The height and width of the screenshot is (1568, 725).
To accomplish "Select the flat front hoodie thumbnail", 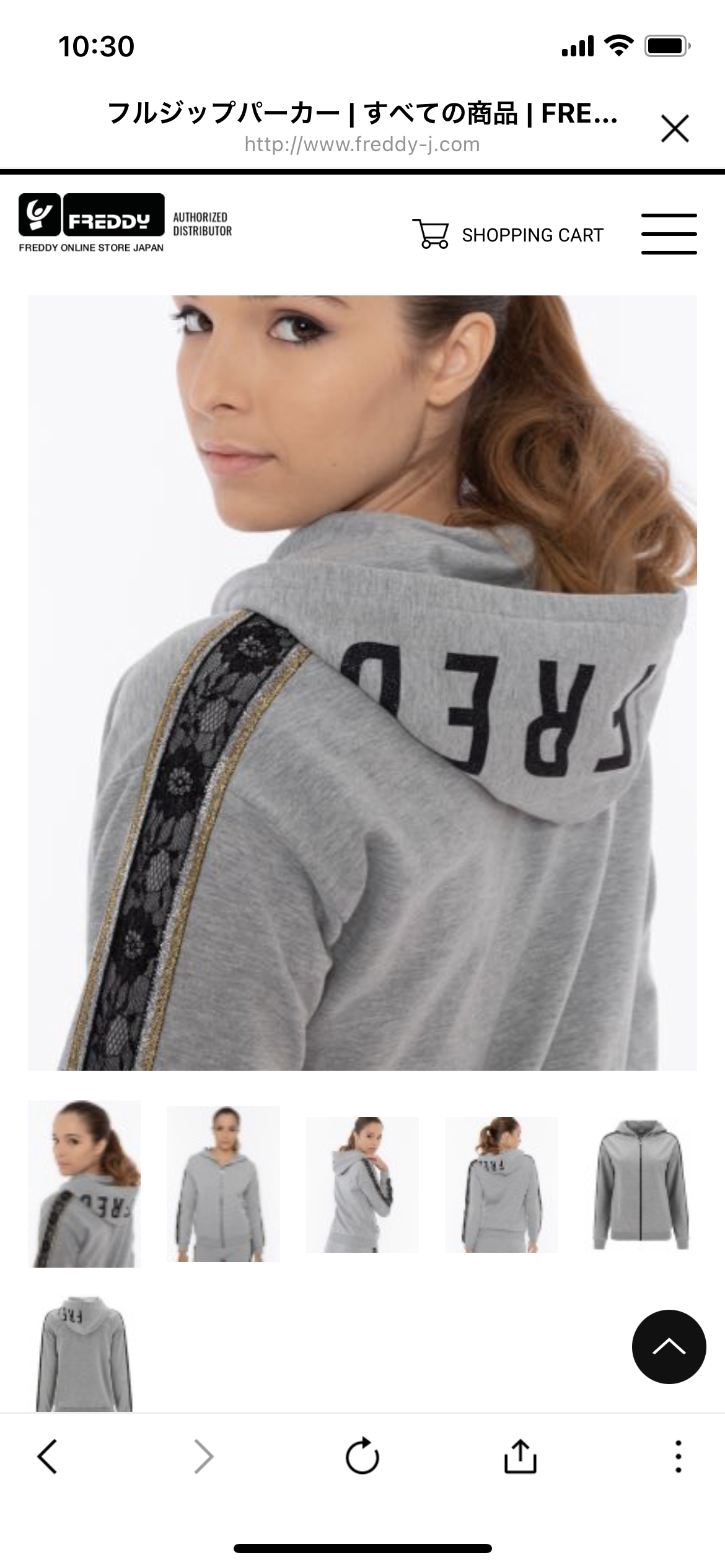I will tap(641, 1183).
